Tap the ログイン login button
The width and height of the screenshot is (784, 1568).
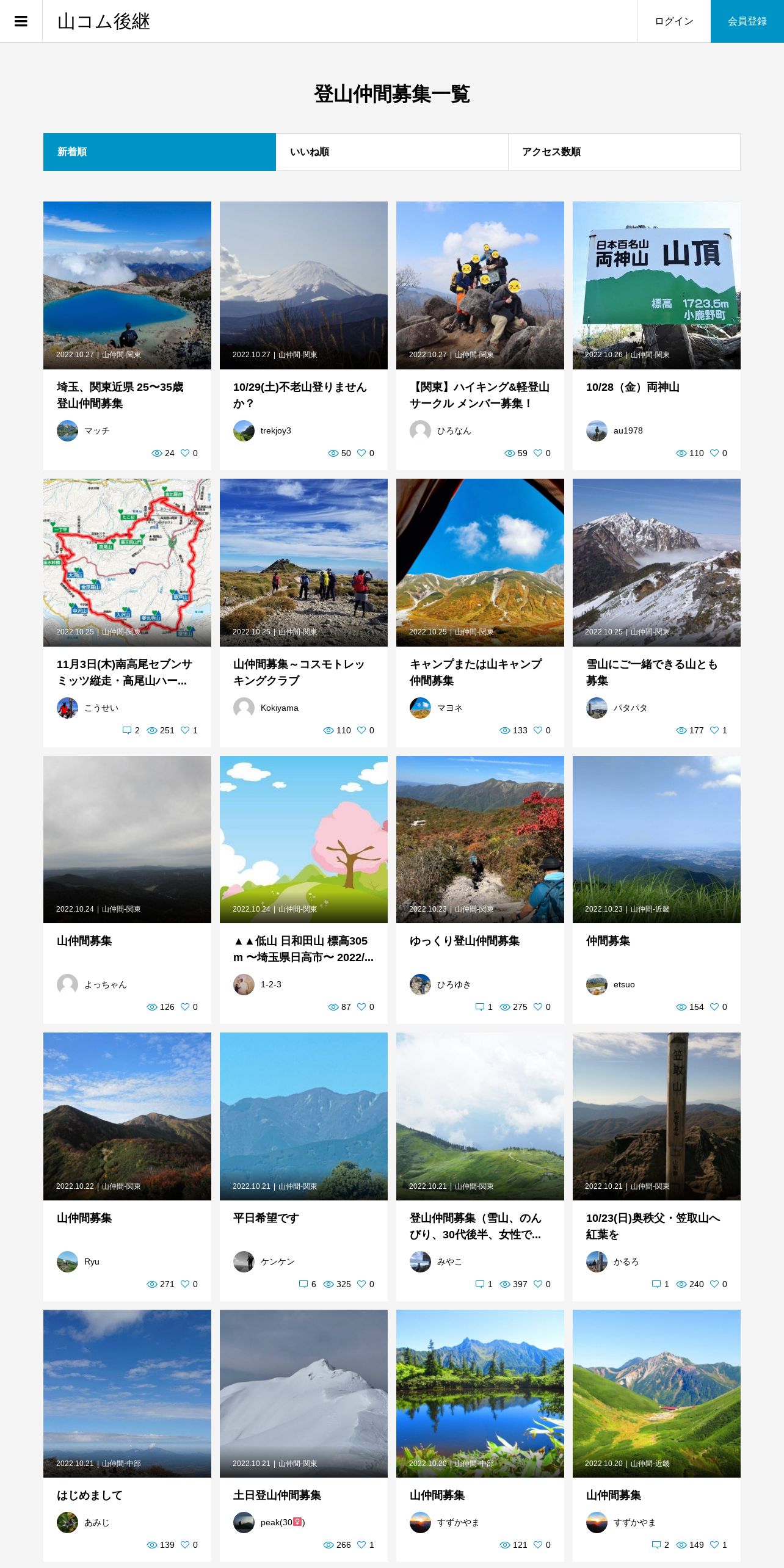pyautogui.click(x=673, y=21)
